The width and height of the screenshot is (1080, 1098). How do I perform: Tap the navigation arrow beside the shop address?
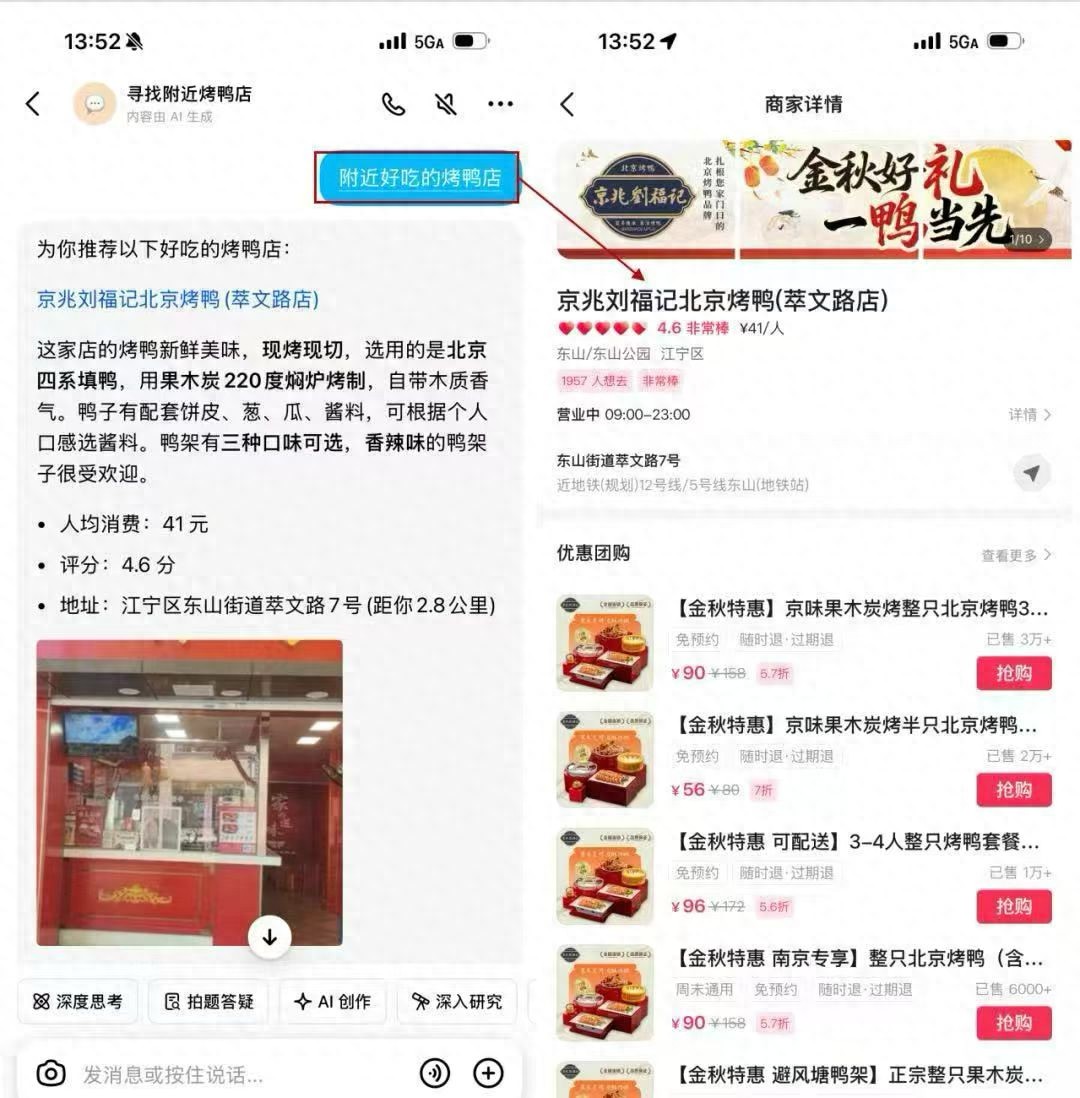point(1033,472)
